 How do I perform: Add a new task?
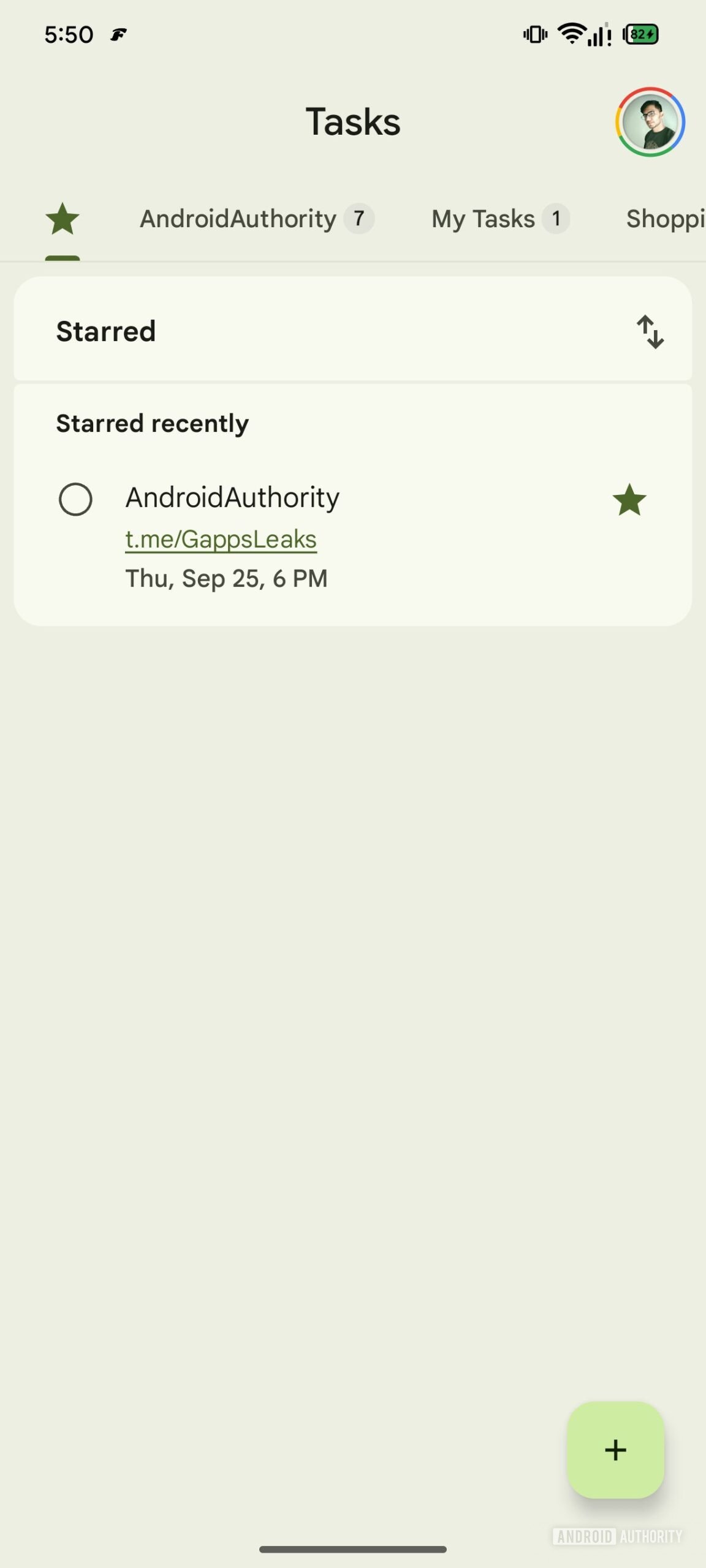click(x=615, y=1450)
